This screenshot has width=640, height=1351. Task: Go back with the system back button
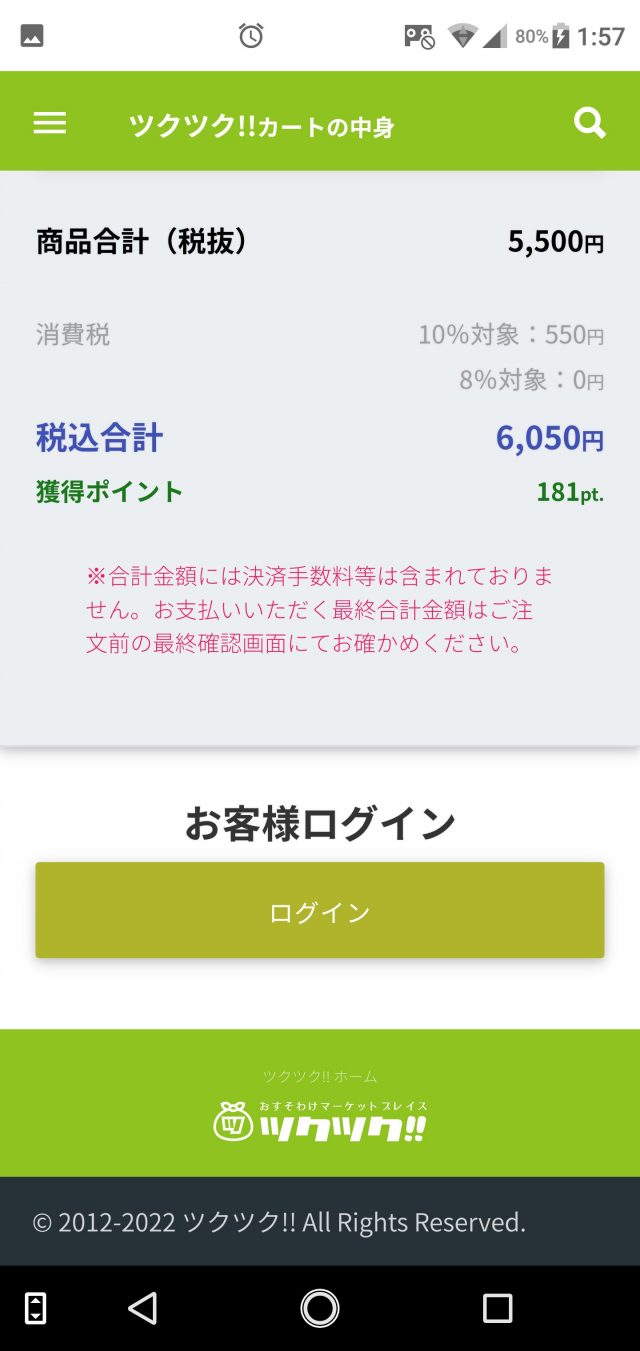(143, 1308)
